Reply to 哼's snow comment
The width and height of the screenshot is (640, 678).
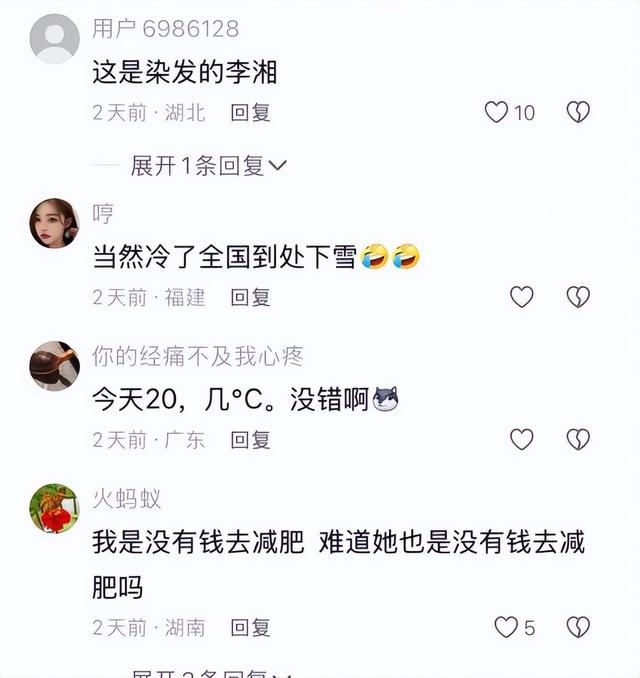click(x=250, y=297)
